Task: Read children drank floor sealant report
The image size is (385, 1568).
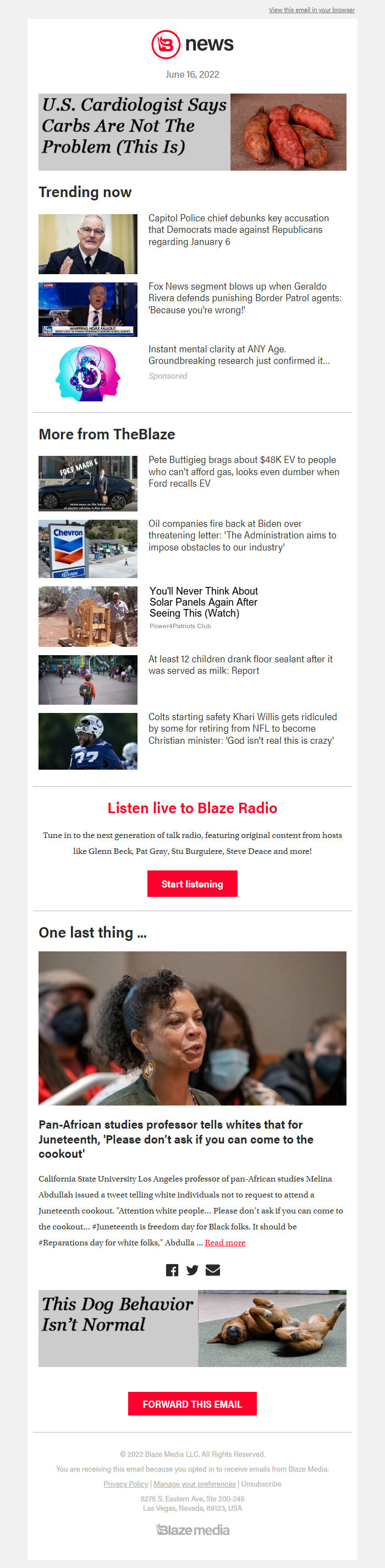Action: pos(240,665)
